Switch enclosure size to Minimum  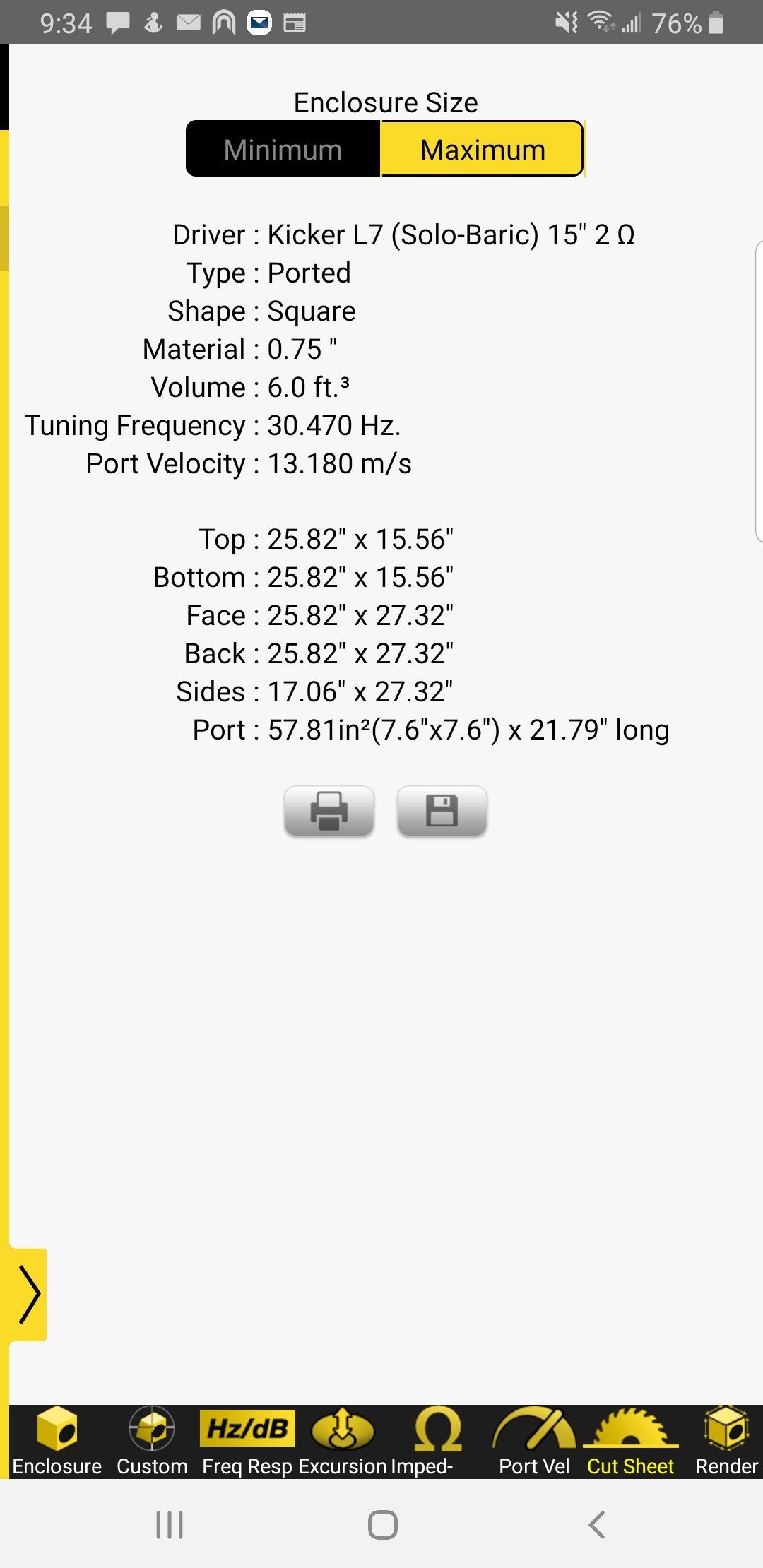(283, 149)
